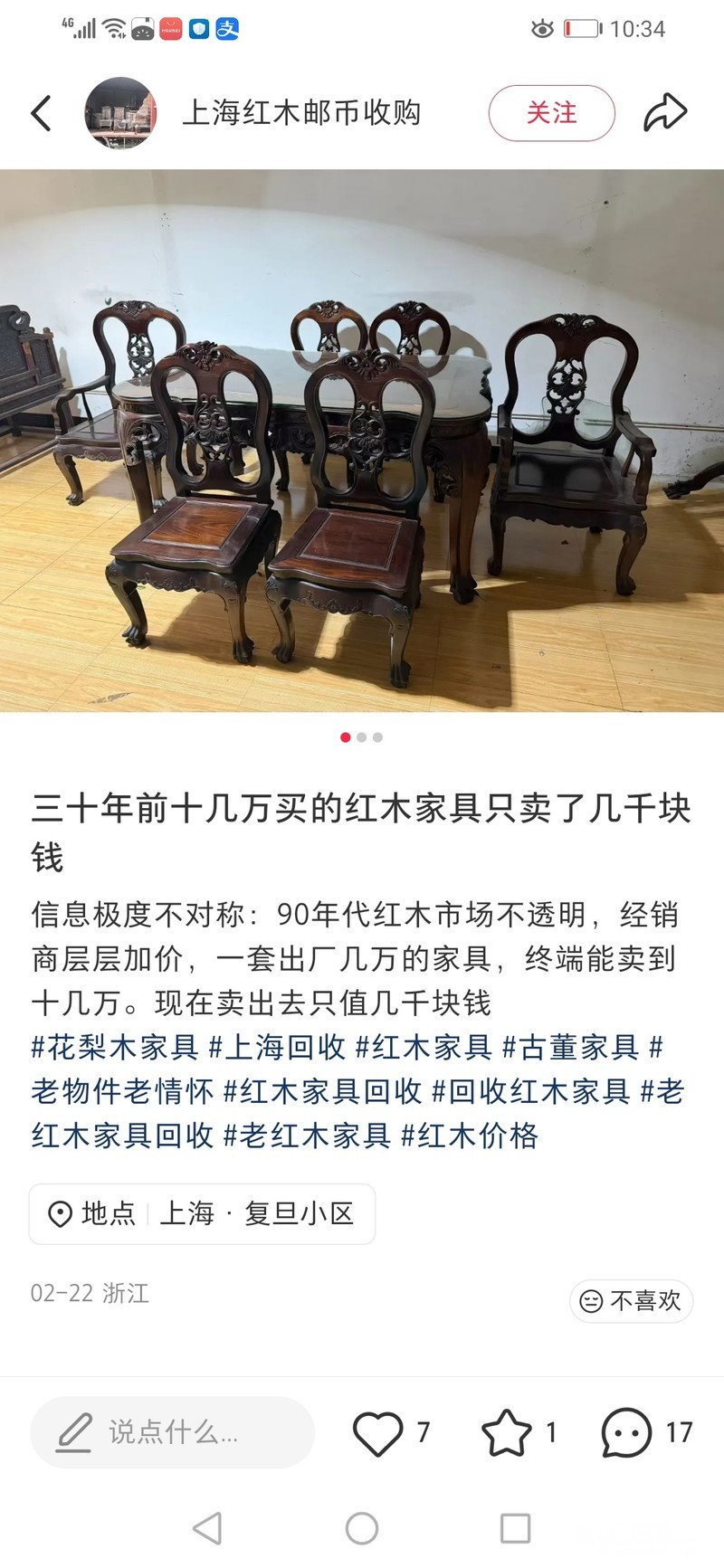The image size is (724, 1568).
Task: Share this post
Action: [665, 113]
